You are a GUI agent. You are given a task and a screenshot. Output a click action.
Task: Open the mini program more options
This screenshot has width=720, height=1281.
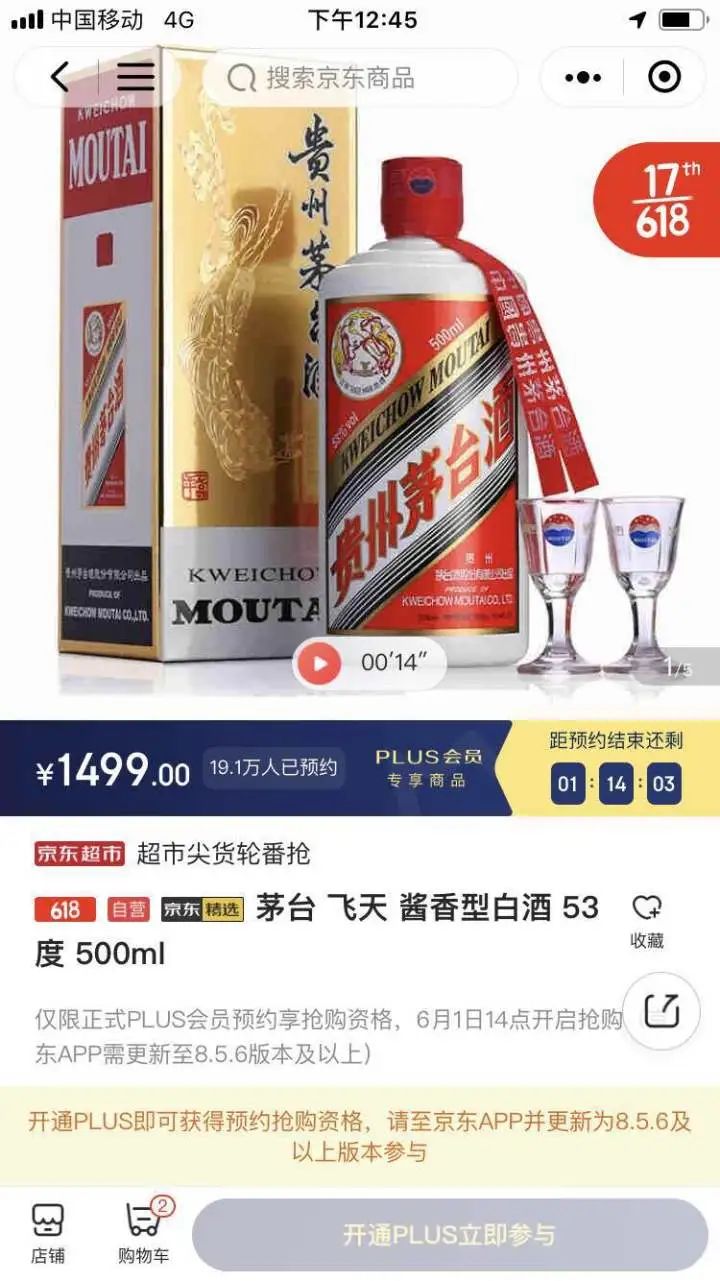[583, 77]
